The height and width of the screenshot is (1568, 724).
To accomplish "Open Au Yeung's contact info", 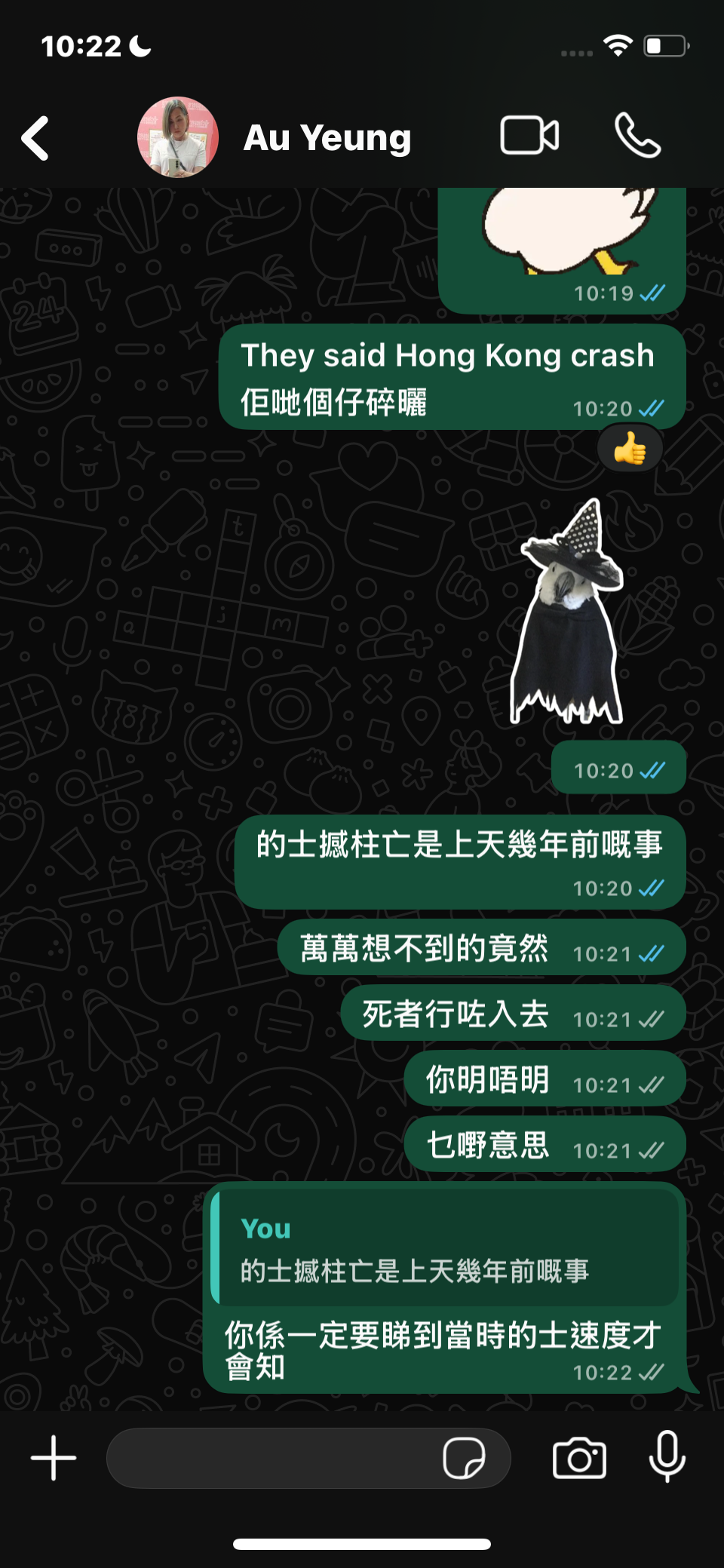I will pyautogui.click(x=327, y=138).
